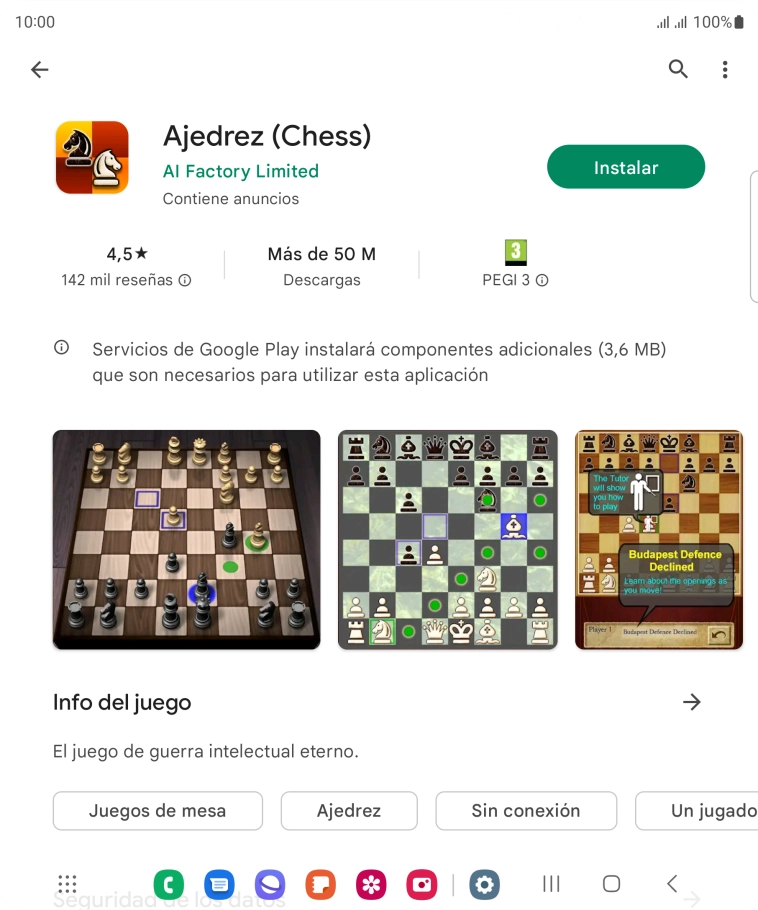758x910 pixels.
Task: Open the Gallery flower icon in taskbar
Action: point(371,884)
